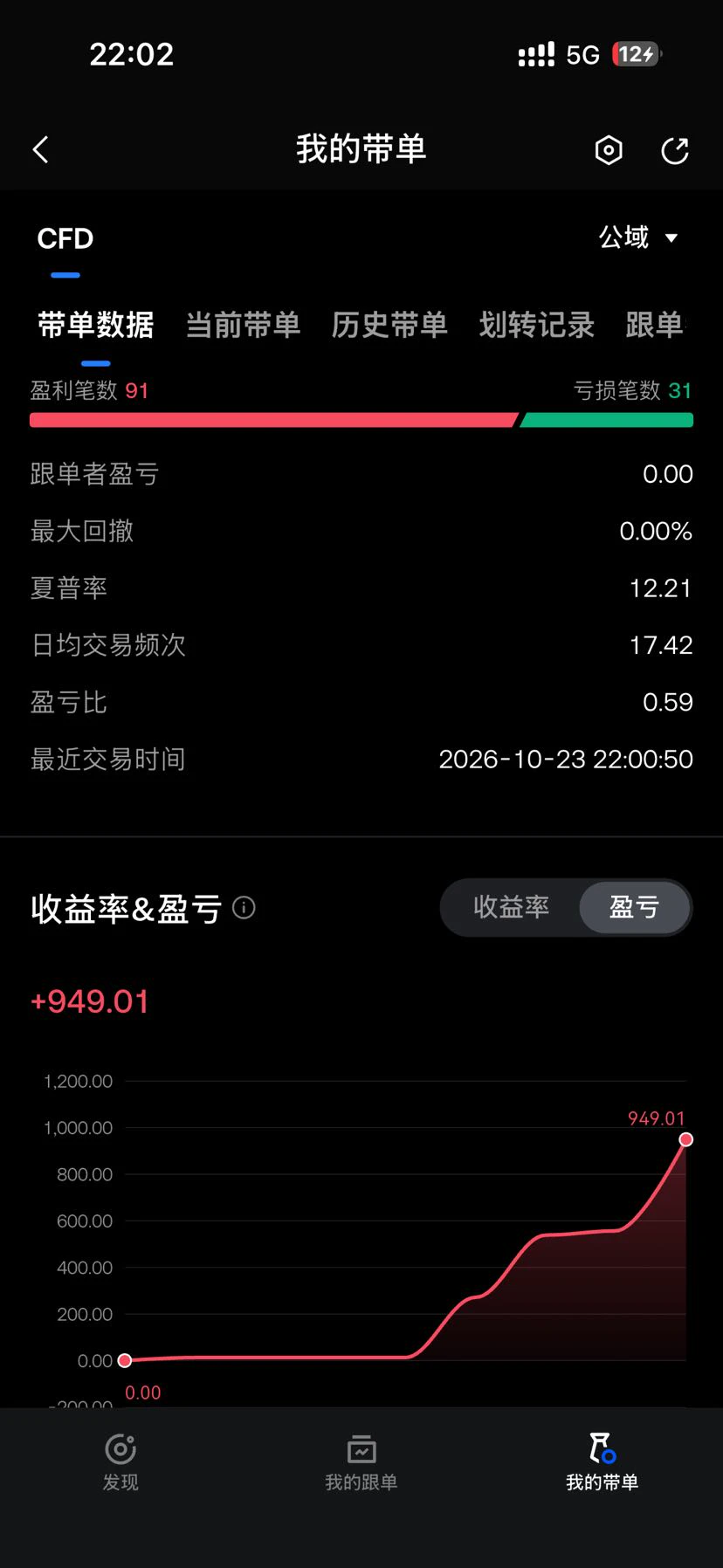Open the partly visible 跟单 tab

click(x=656, y=325)
